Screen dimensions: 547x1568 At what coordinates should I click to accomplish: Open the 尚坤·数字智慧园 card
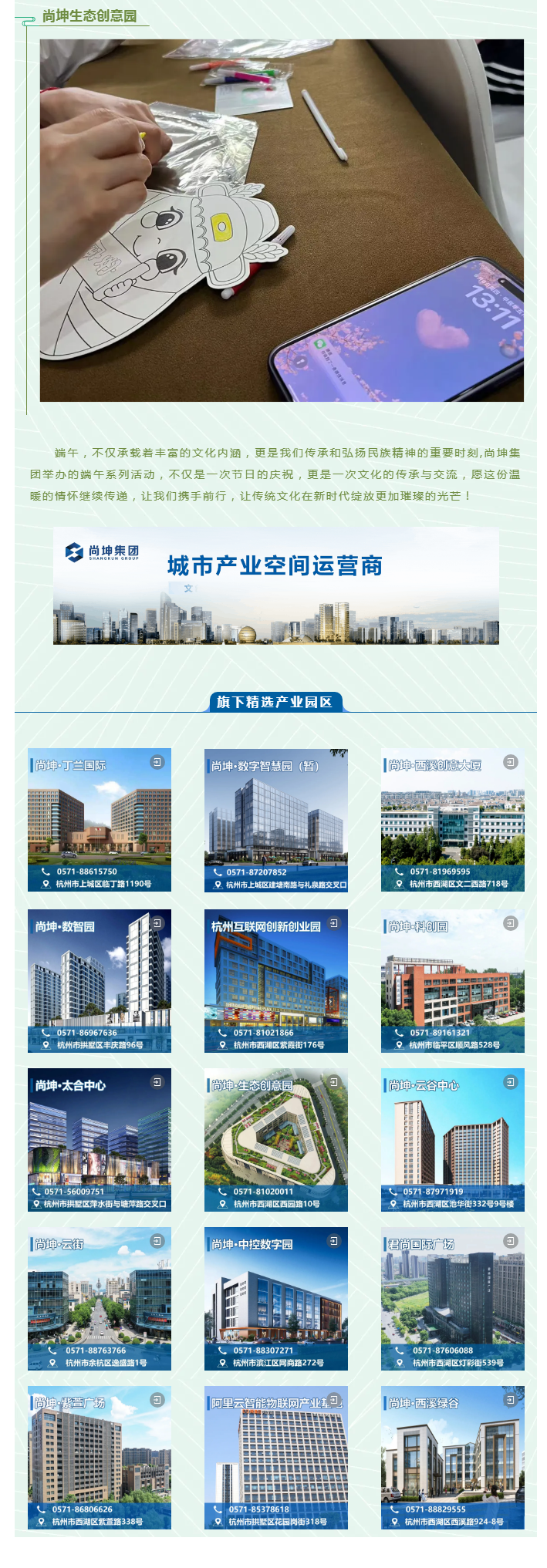(276, 820)
